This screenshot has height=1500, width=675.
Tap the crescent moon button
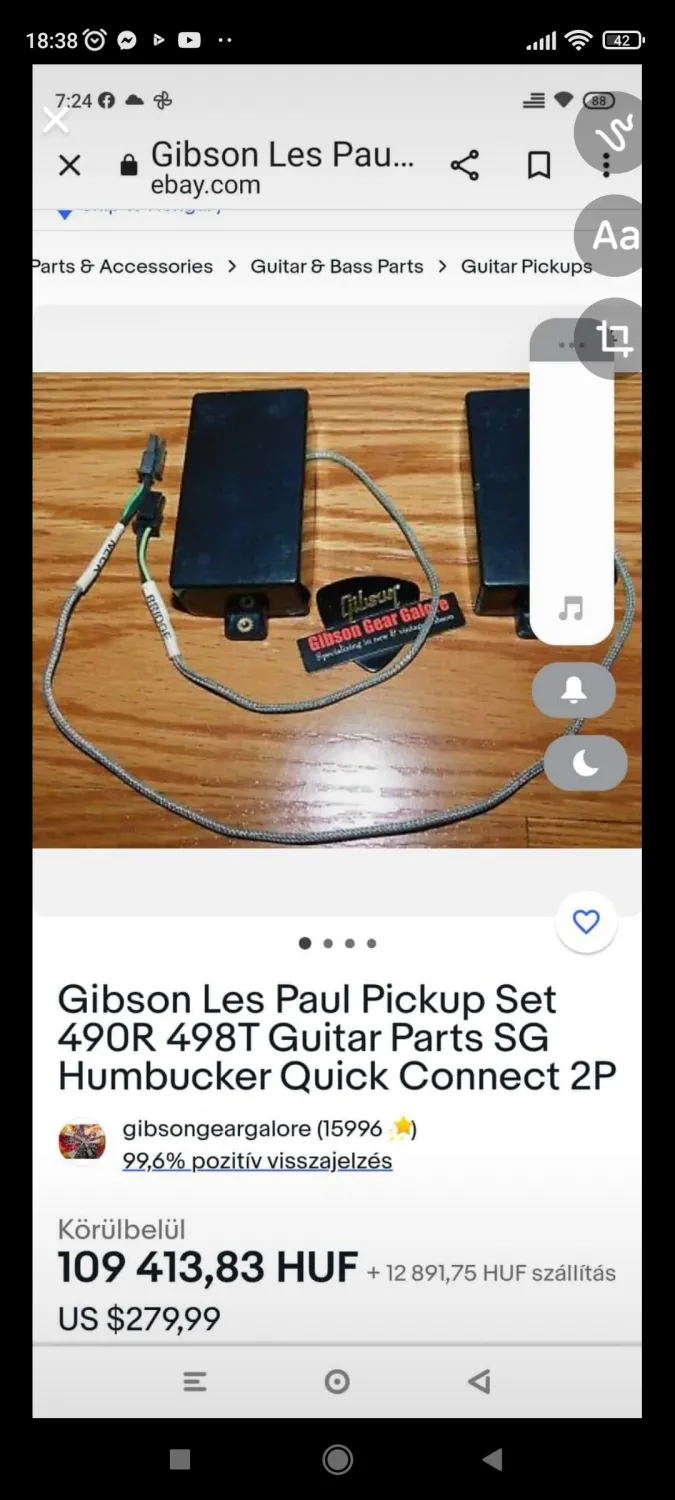(586, 764)
